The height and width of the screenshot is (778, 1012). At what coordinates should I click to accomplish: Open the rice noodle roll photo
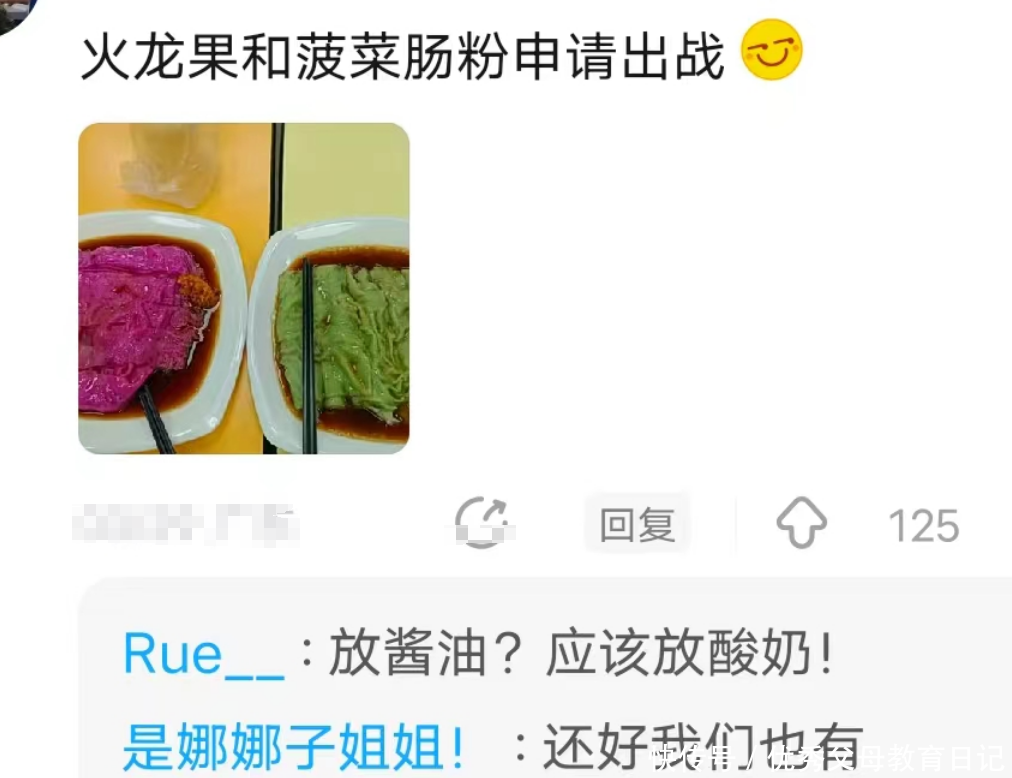[243, 288]
